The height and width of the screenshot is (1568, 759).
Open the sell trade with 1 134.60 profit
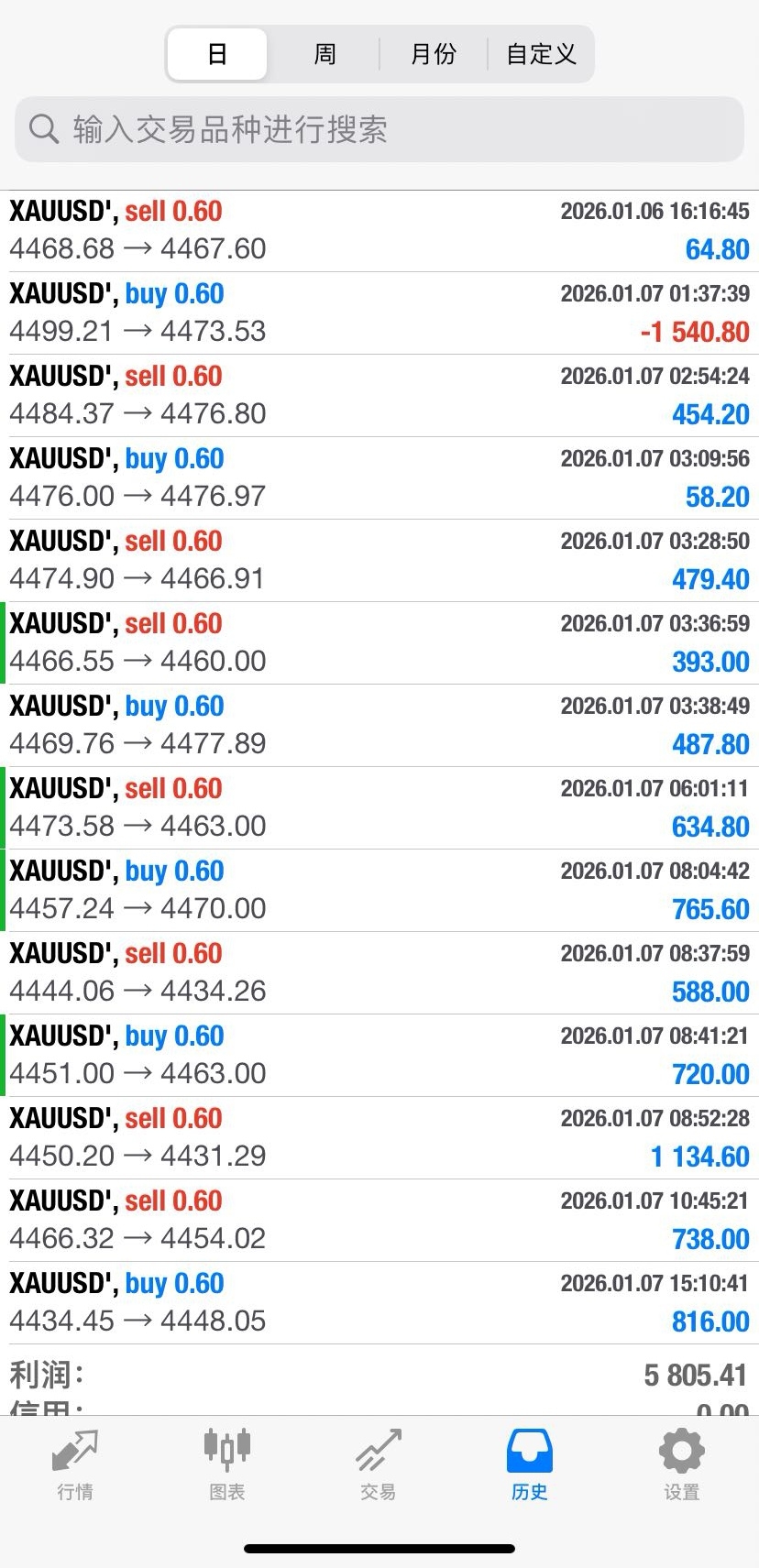pos(379,1137)
